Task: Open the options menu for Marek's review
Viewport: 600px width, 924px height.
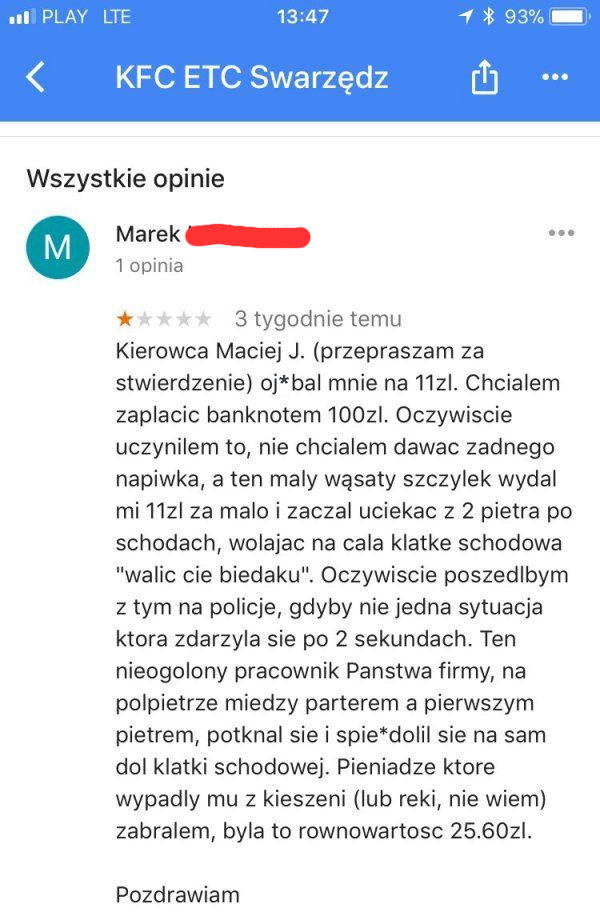Action: [x=561, y=233]
